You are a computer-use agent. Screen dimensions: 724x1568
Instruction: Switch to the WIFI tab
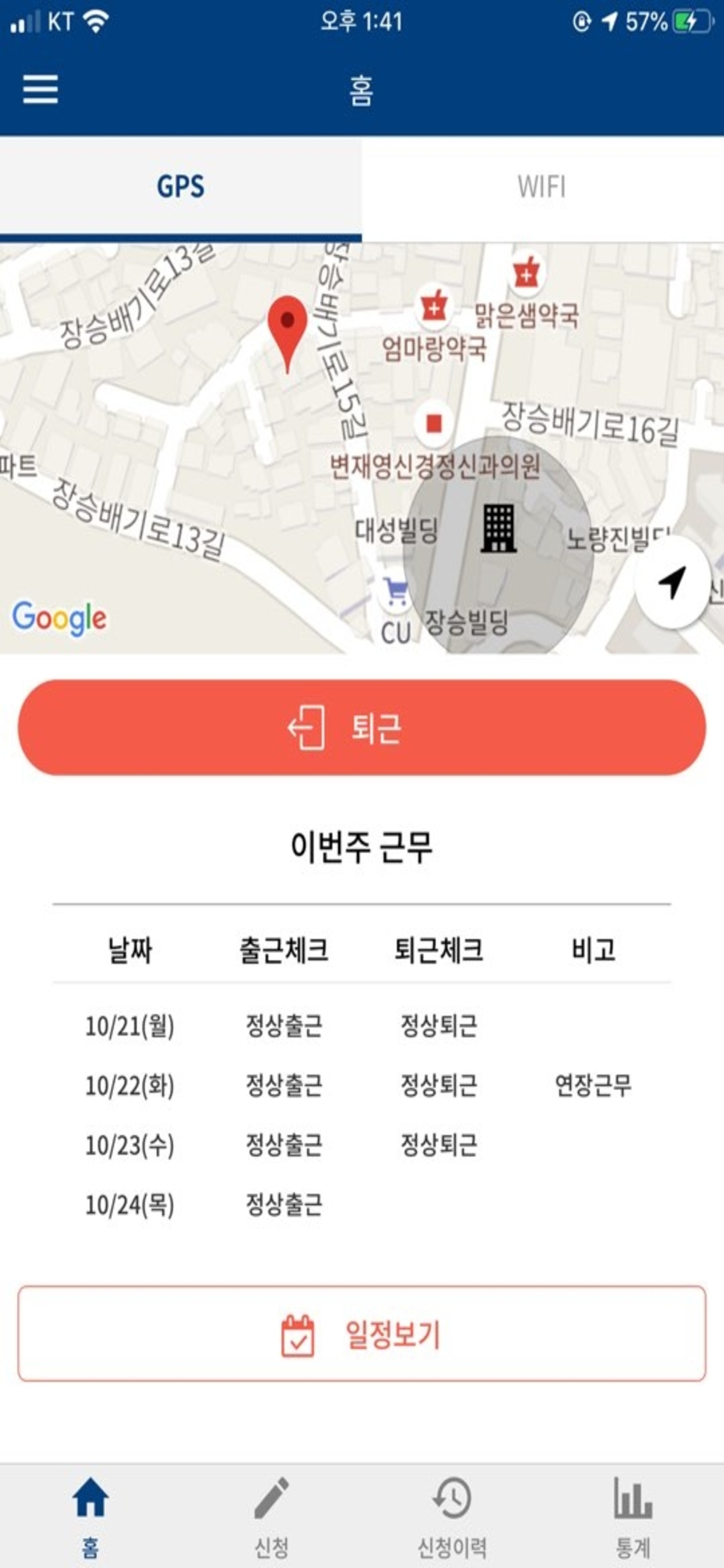[x=543, y=185]
